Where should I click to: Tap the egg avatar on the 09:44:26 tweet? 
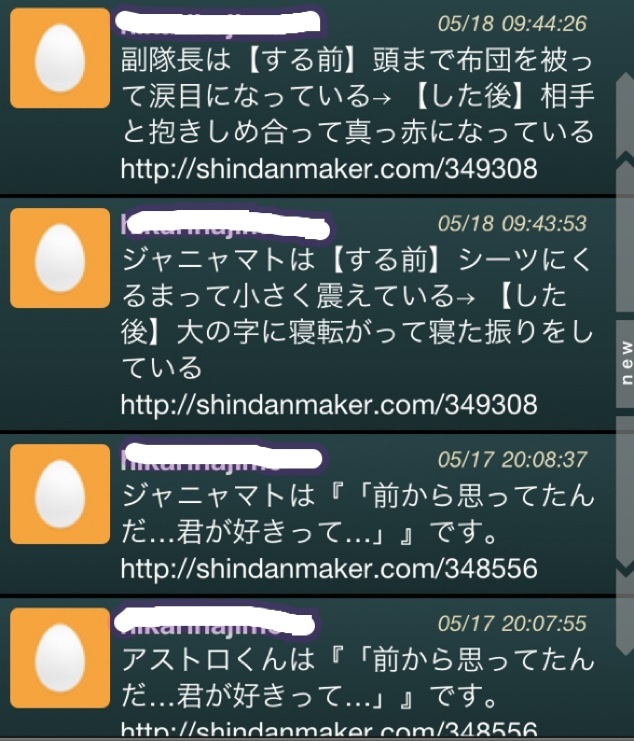pyautogui.click(x=58, y=58)
